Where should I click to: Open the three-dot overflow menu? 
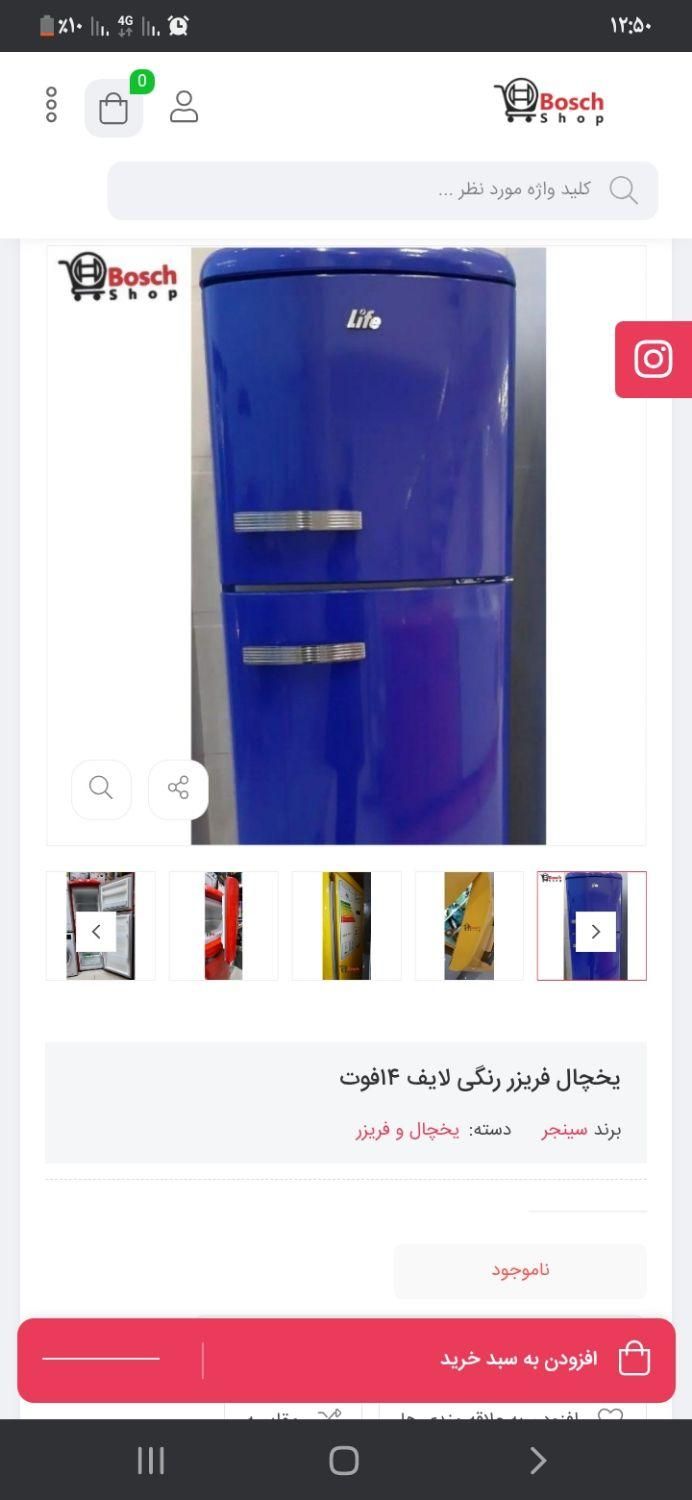tap(51, 105)
